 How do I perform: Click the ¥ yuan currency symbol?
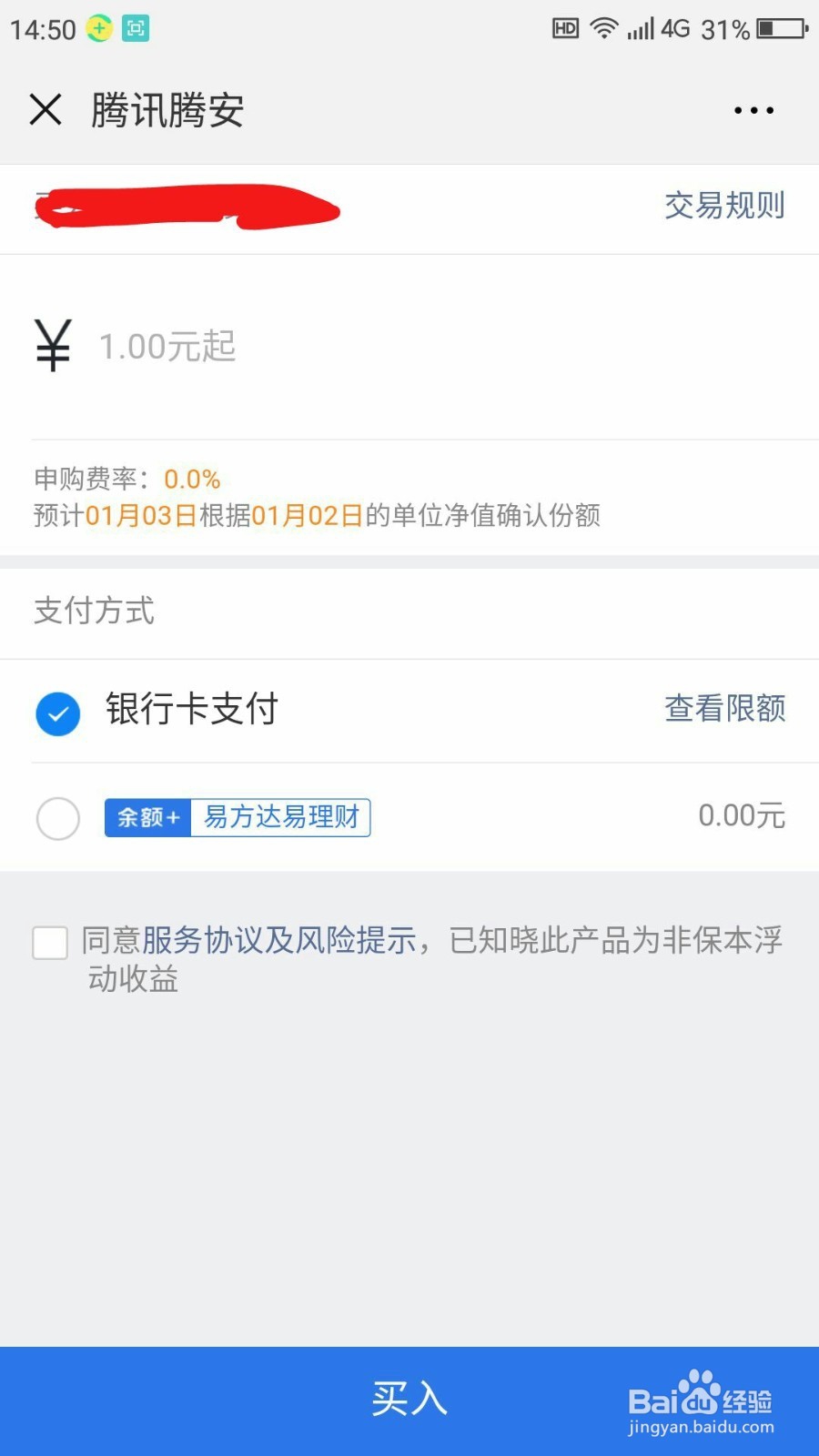(52, 346)
